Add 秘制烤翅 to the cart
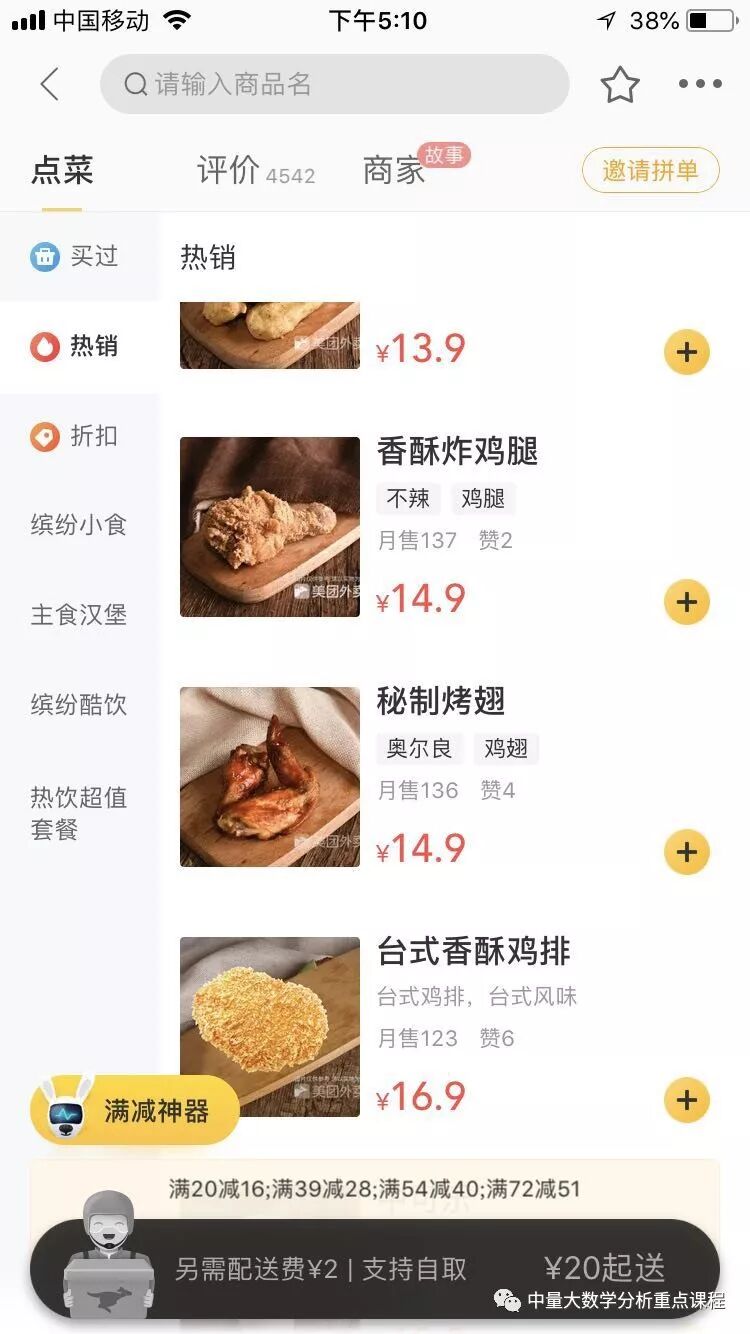This screenshot has width=750, height=1334. point(686,852)
